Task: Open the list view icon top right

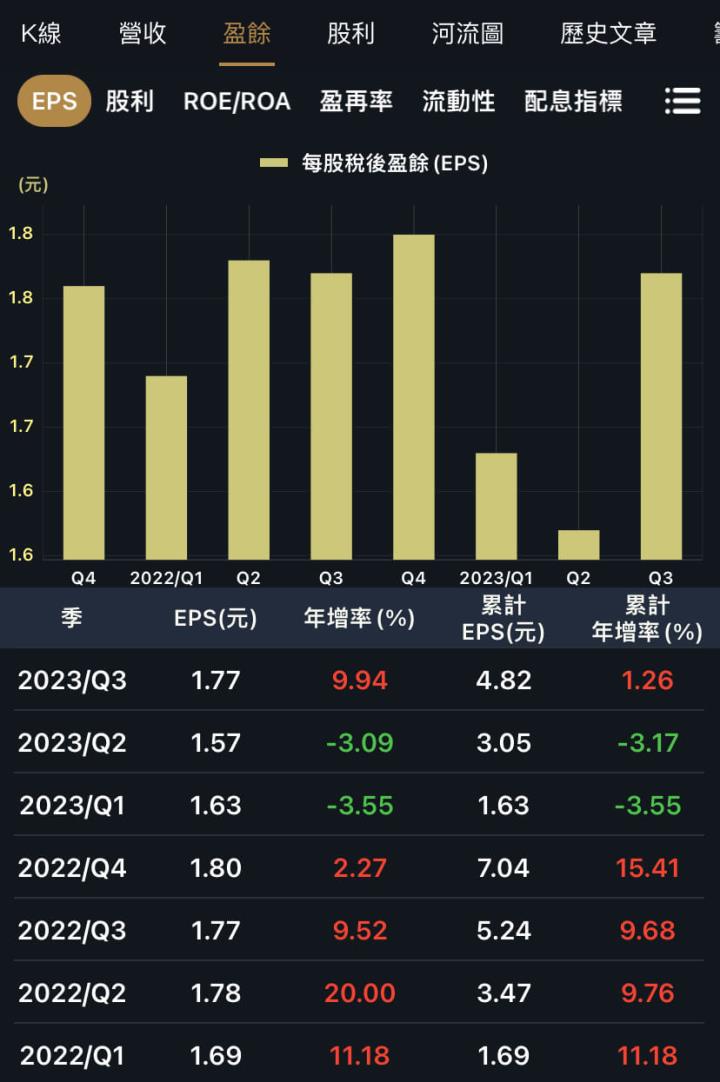Action: pyautogui.click(x=683, y=102)
